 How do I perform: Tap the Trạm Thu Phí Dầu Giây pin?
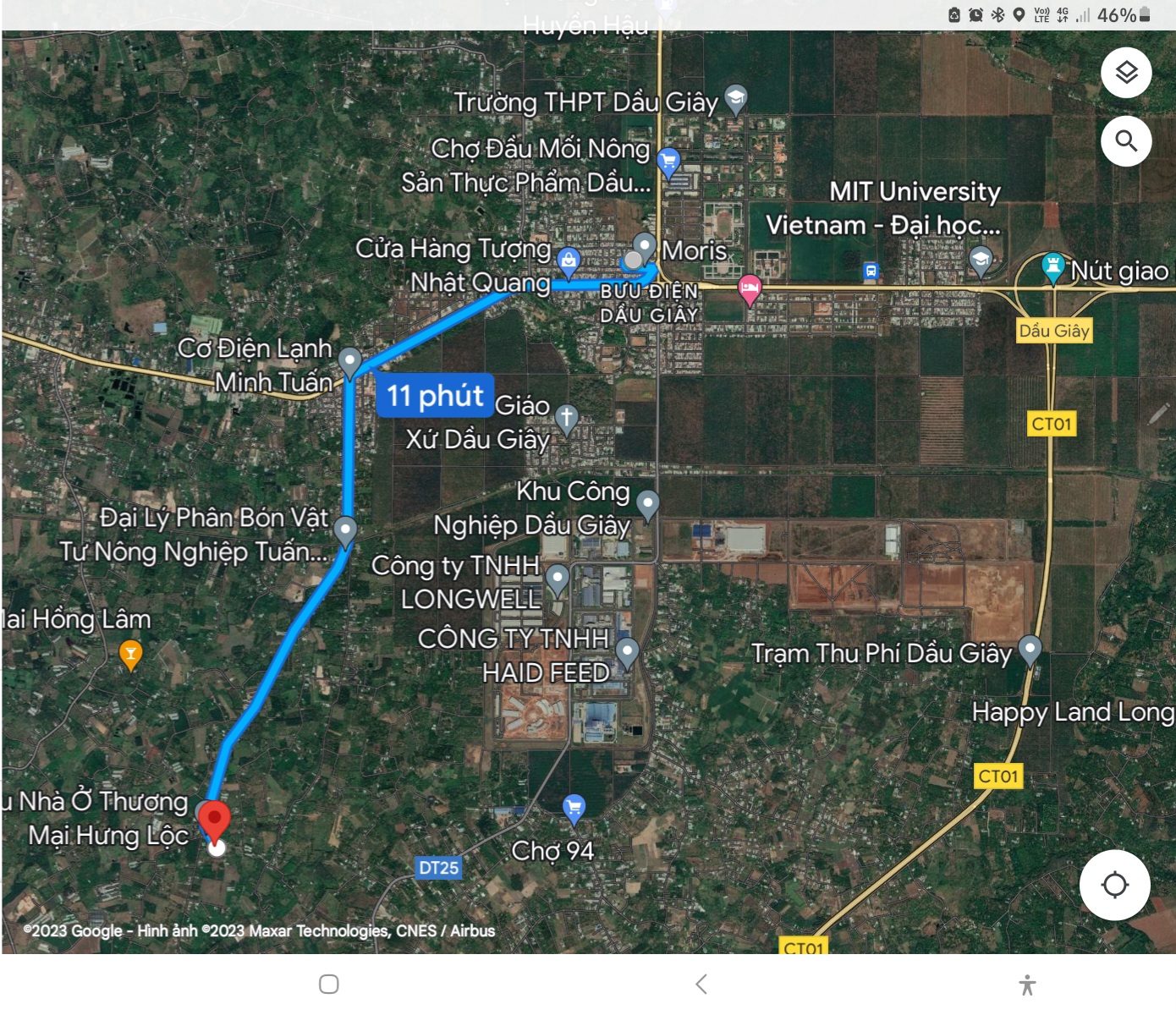(x=1030, y=649)
